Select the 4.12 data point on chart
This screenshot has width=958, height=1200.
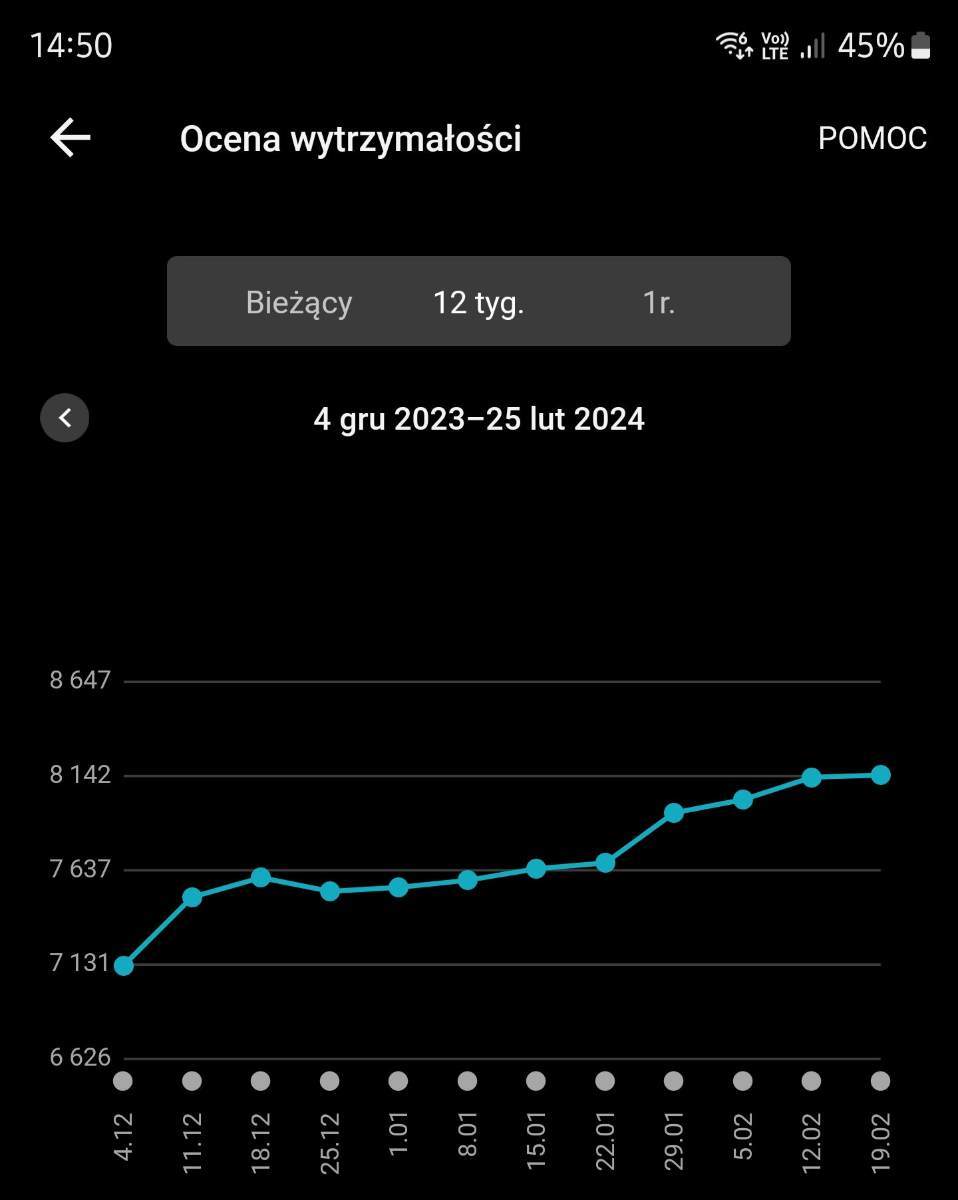(x=123, y=965)
